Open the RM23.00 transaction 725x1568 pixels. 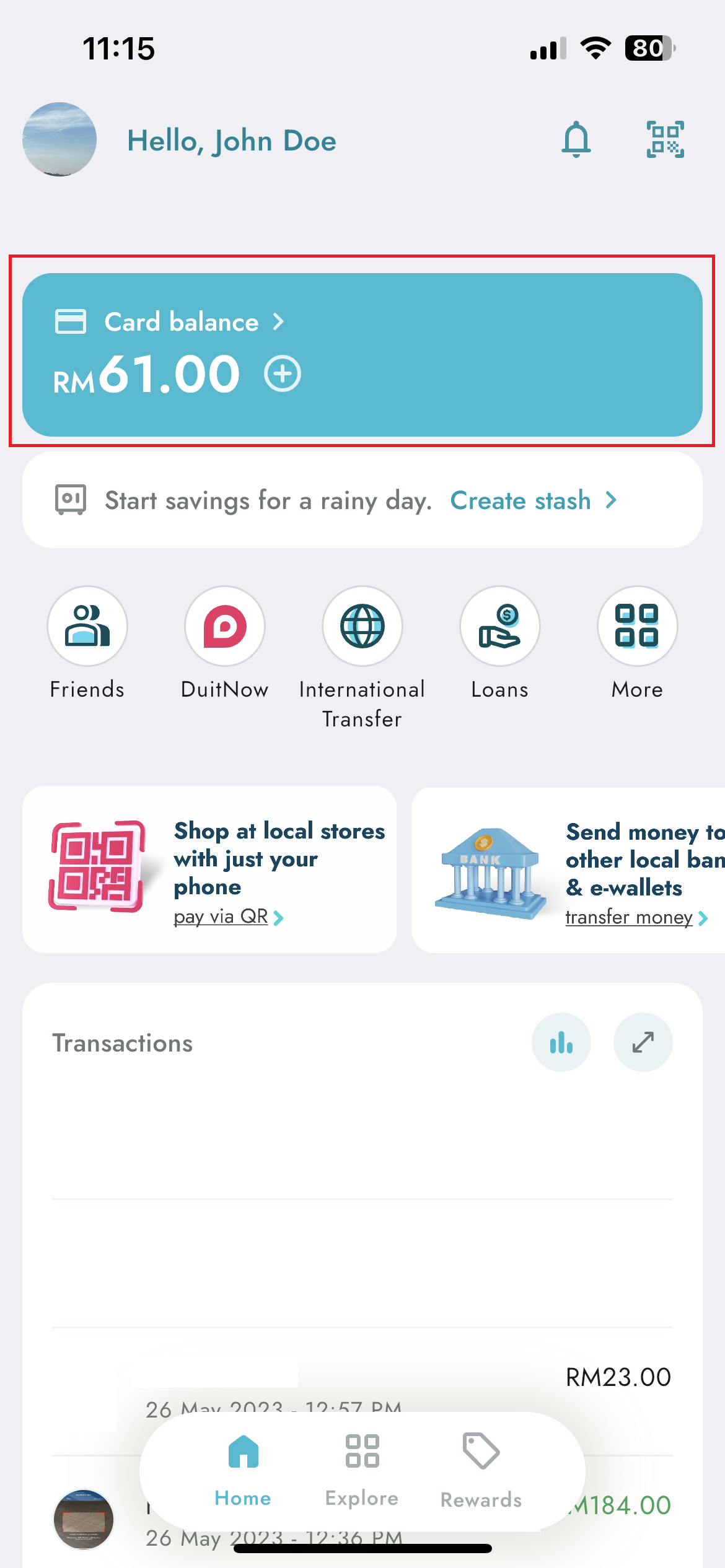[617, 1377]
